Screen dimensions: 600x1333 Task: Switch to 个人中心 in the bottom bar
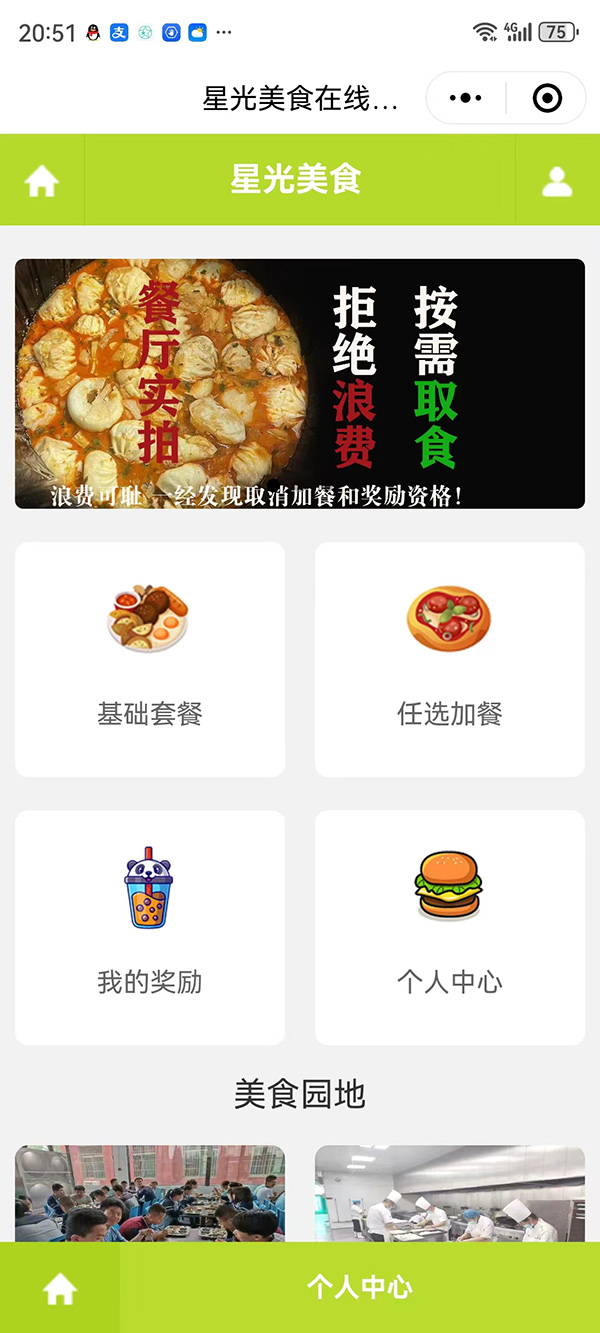coord(360,1288)
